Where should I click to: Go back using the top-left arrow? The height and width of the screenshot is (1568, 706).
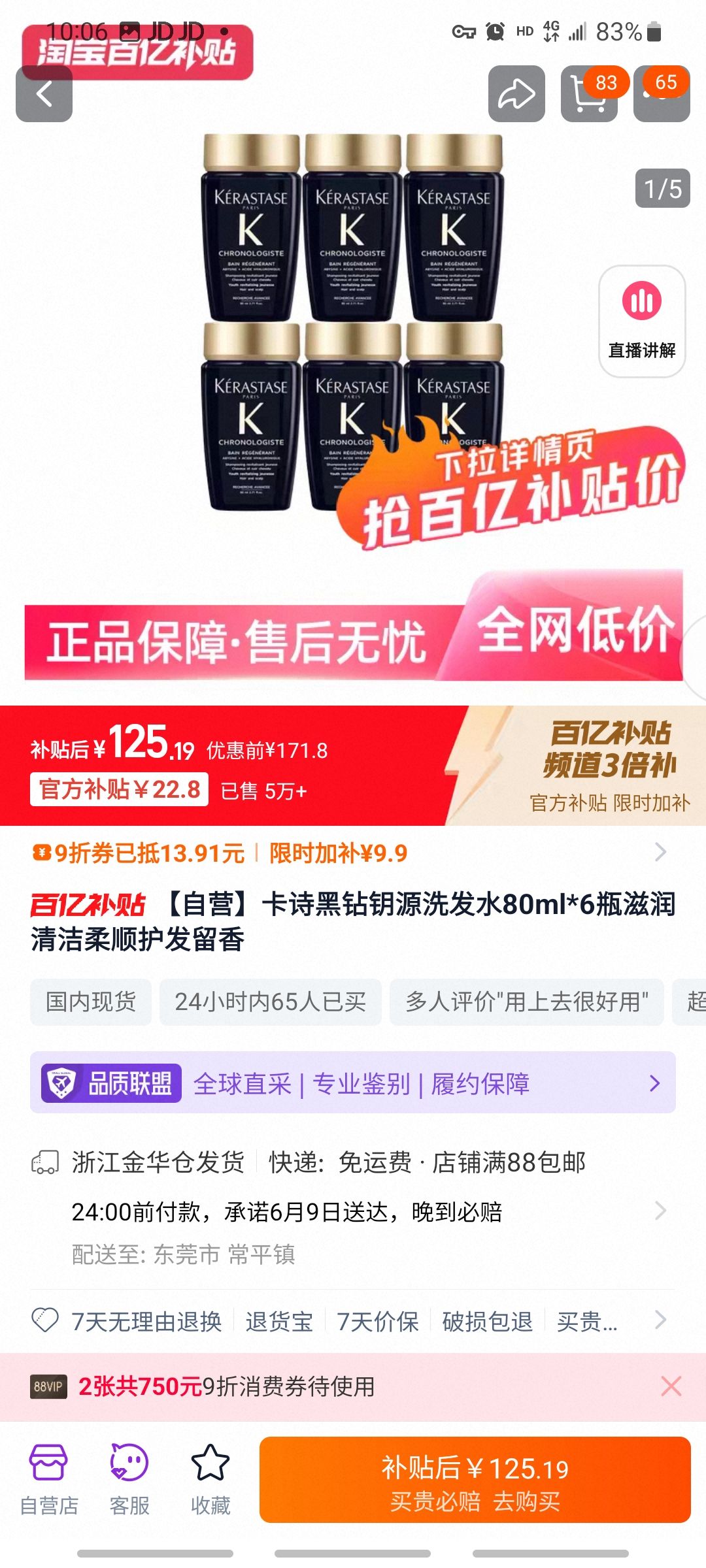click(44, 94)
